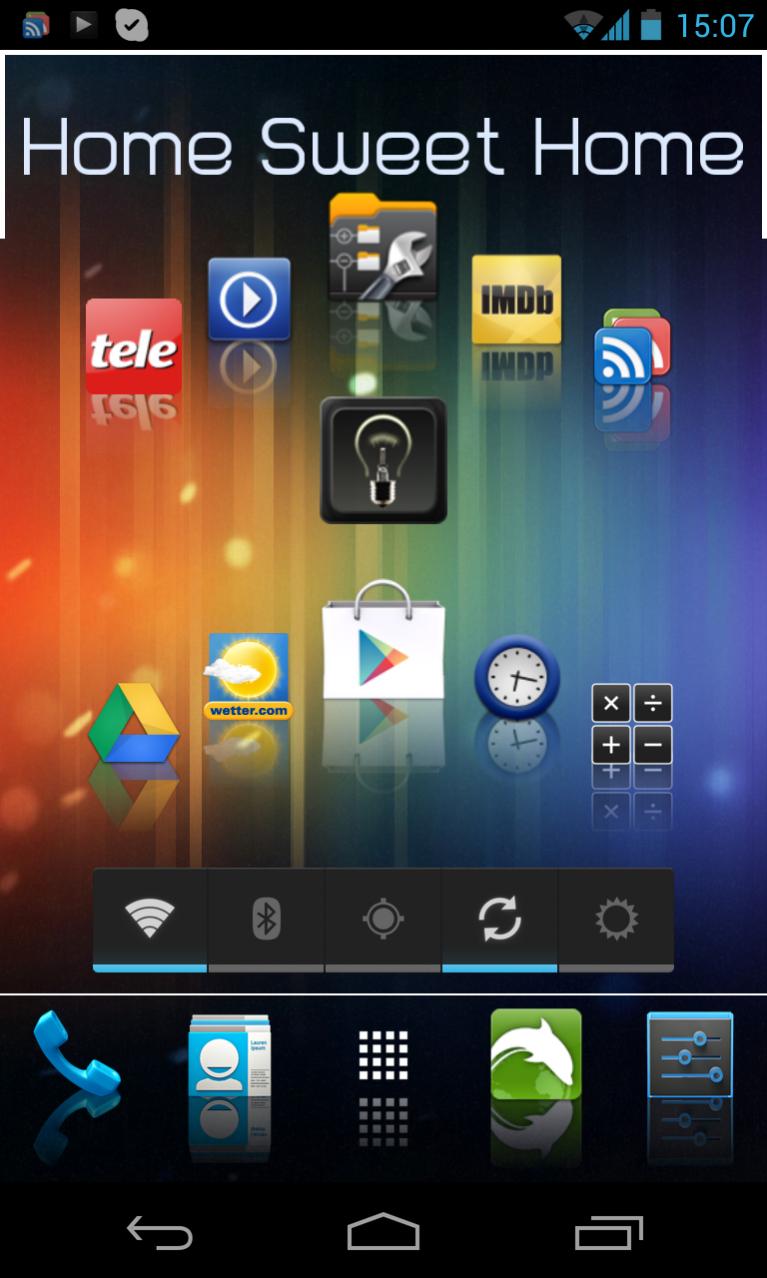This screenshot has height=1278, width=767.
Task: Open the app drawer grid
Action: pyautogui.click(x=383, y=1056)
